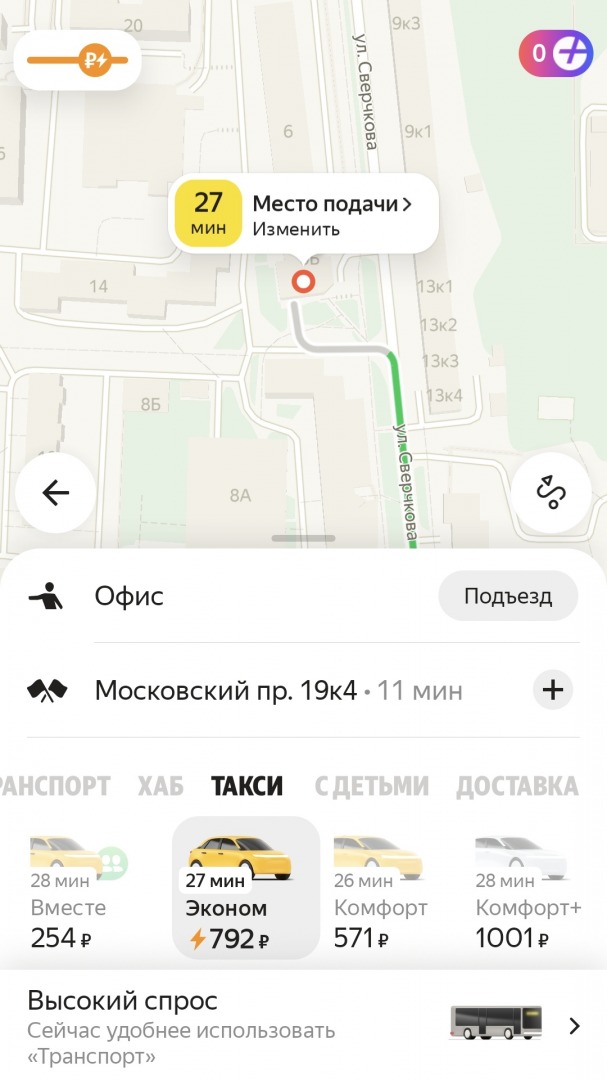Edit the pickup address Офис
Image resolution: width=607 pixels, height=1080 pixels.
(130, 597)
